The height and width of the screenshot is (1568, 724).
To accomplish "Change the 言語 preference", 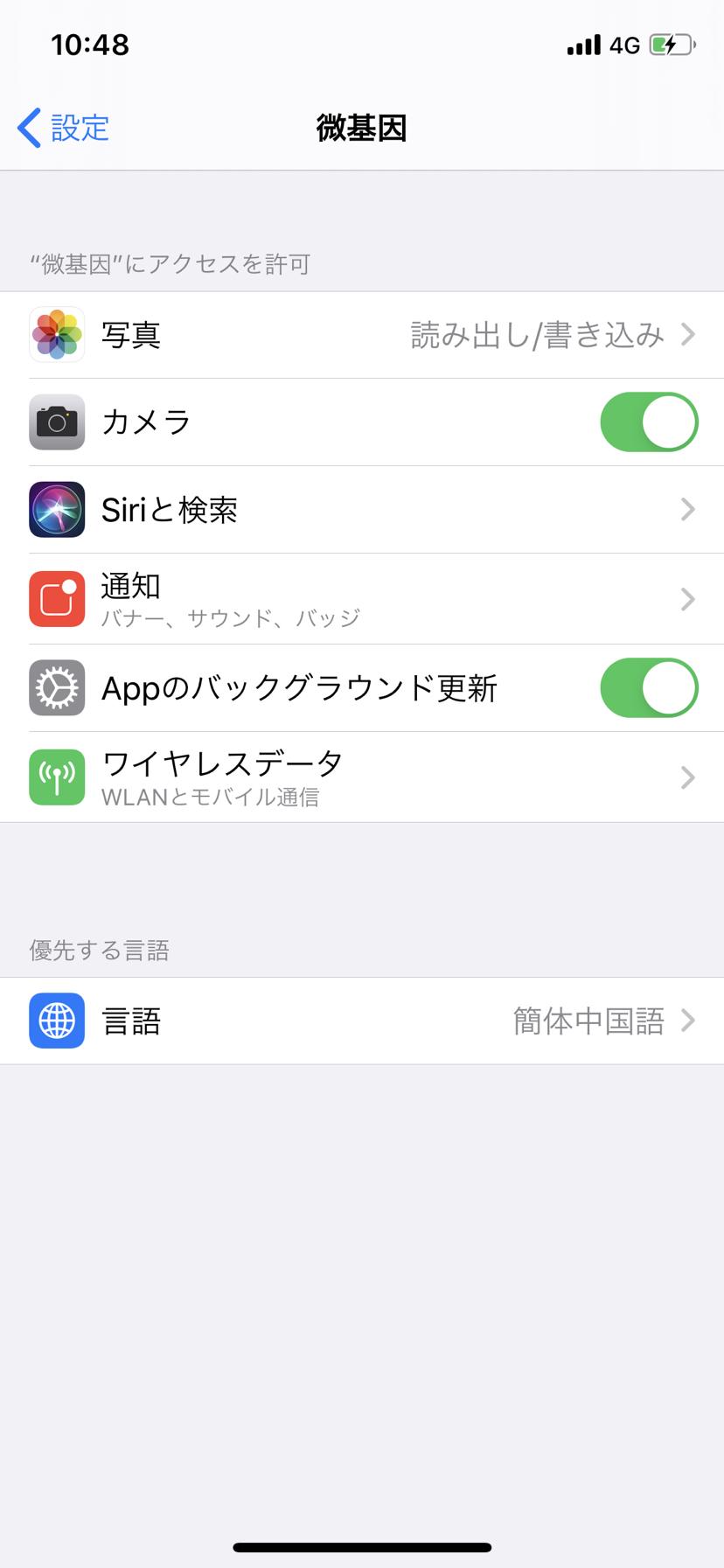I will 362,1021.
